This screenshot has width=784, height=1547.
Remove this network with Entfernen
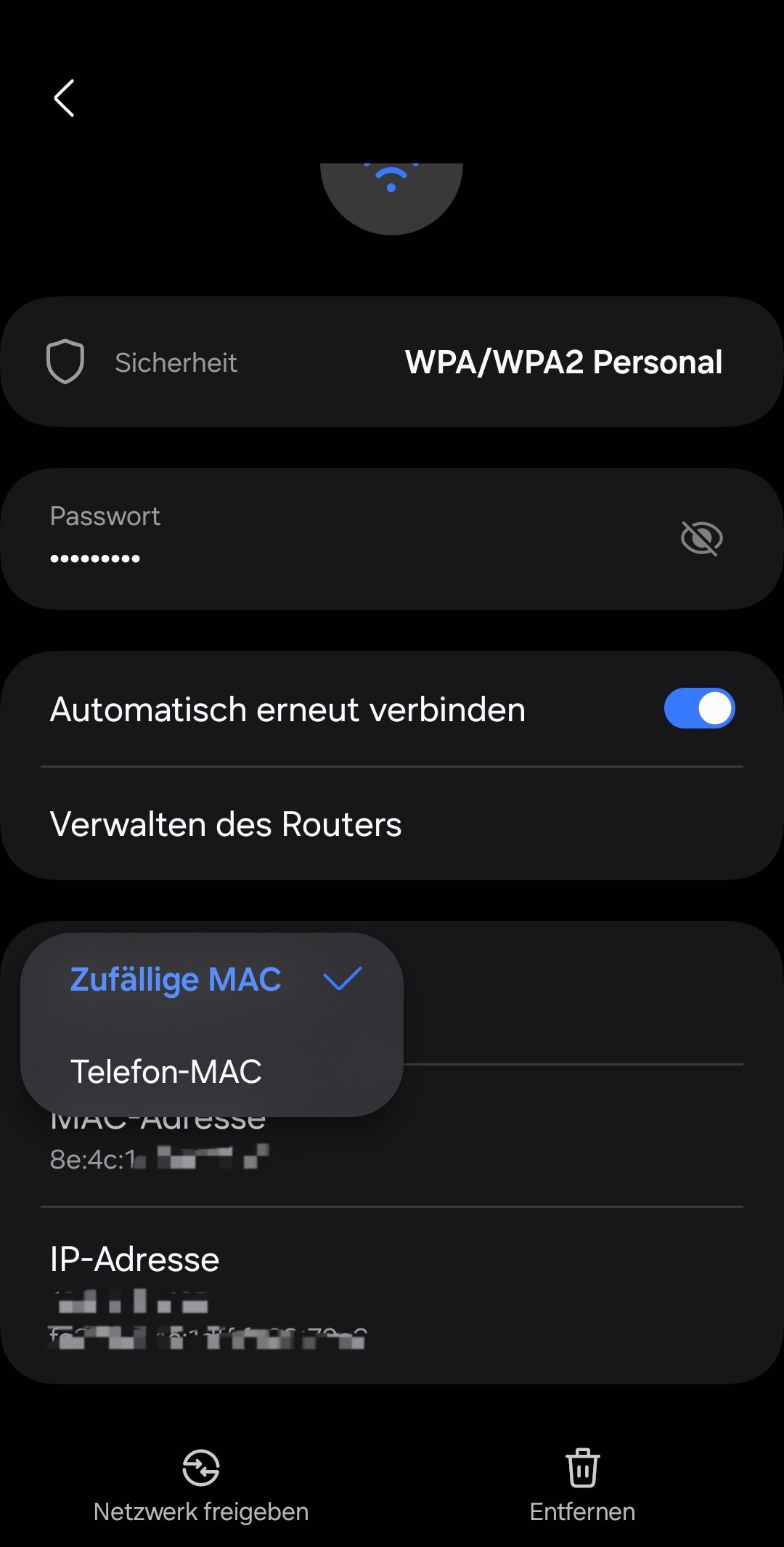click(582, 1485)
